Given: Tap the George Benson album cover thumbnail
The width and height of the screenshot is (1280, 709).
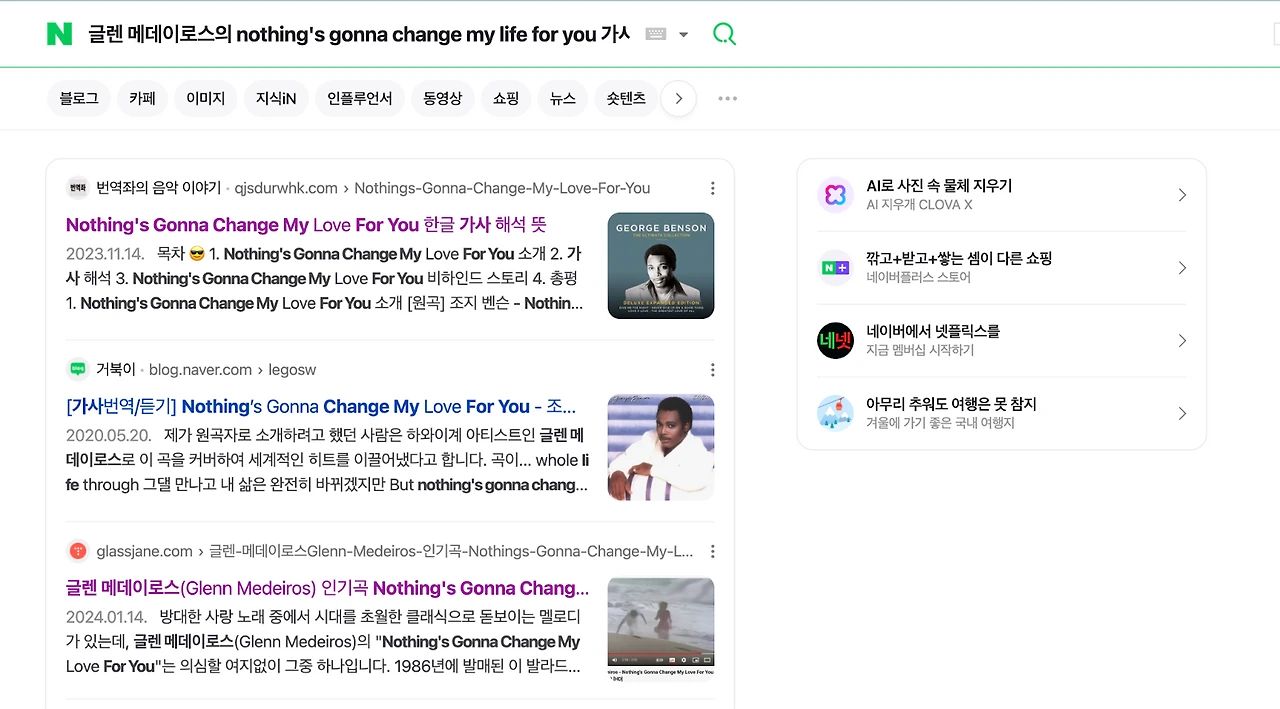Looking at the screenshot, I should pos(661,265).
